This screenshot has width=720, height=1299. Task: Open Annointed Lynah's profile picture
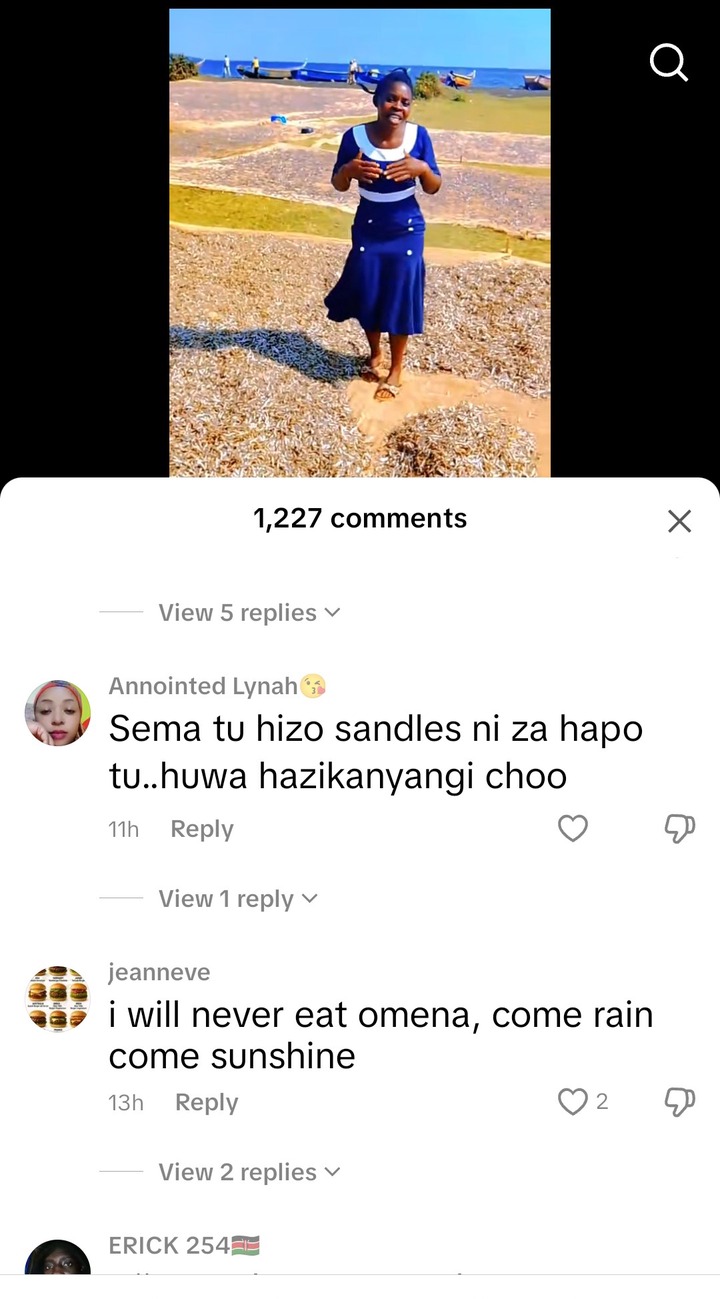coord(57,713)
